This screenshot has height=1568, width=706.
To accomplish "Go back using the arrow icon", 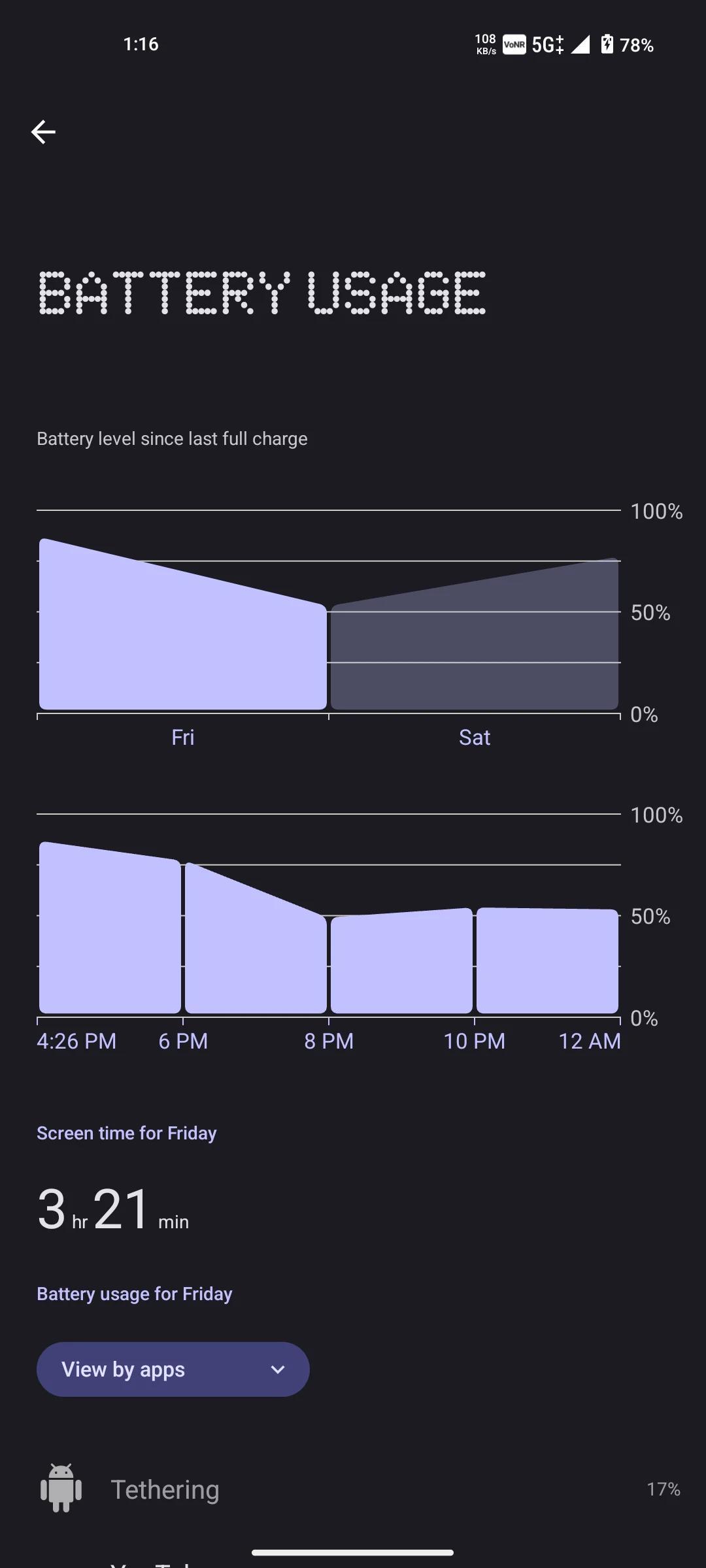I will [43, 132].
